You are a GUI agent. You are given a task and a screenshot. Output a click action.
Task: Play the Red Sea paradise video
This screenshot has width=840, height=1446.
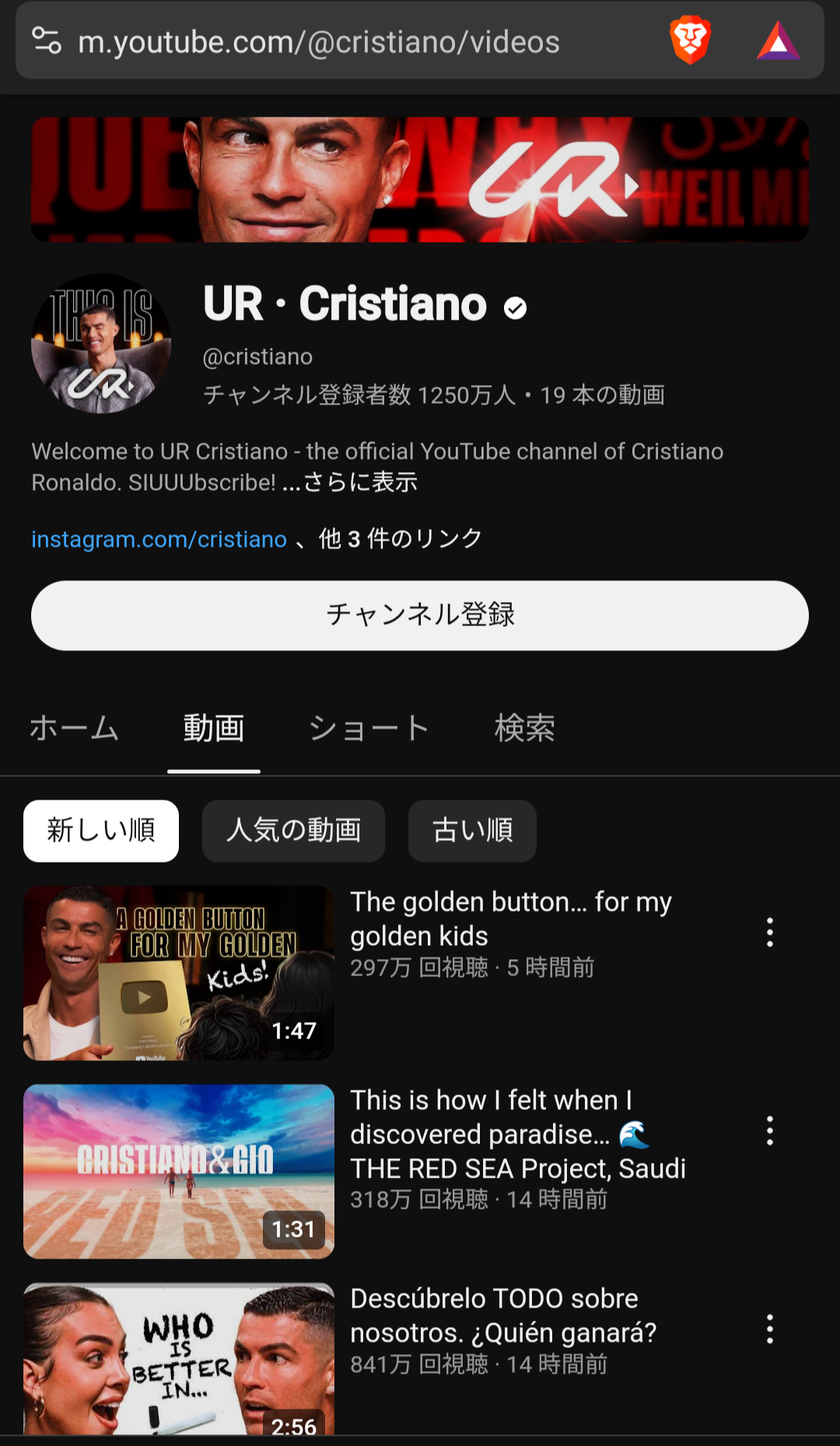coord(179,1171)
